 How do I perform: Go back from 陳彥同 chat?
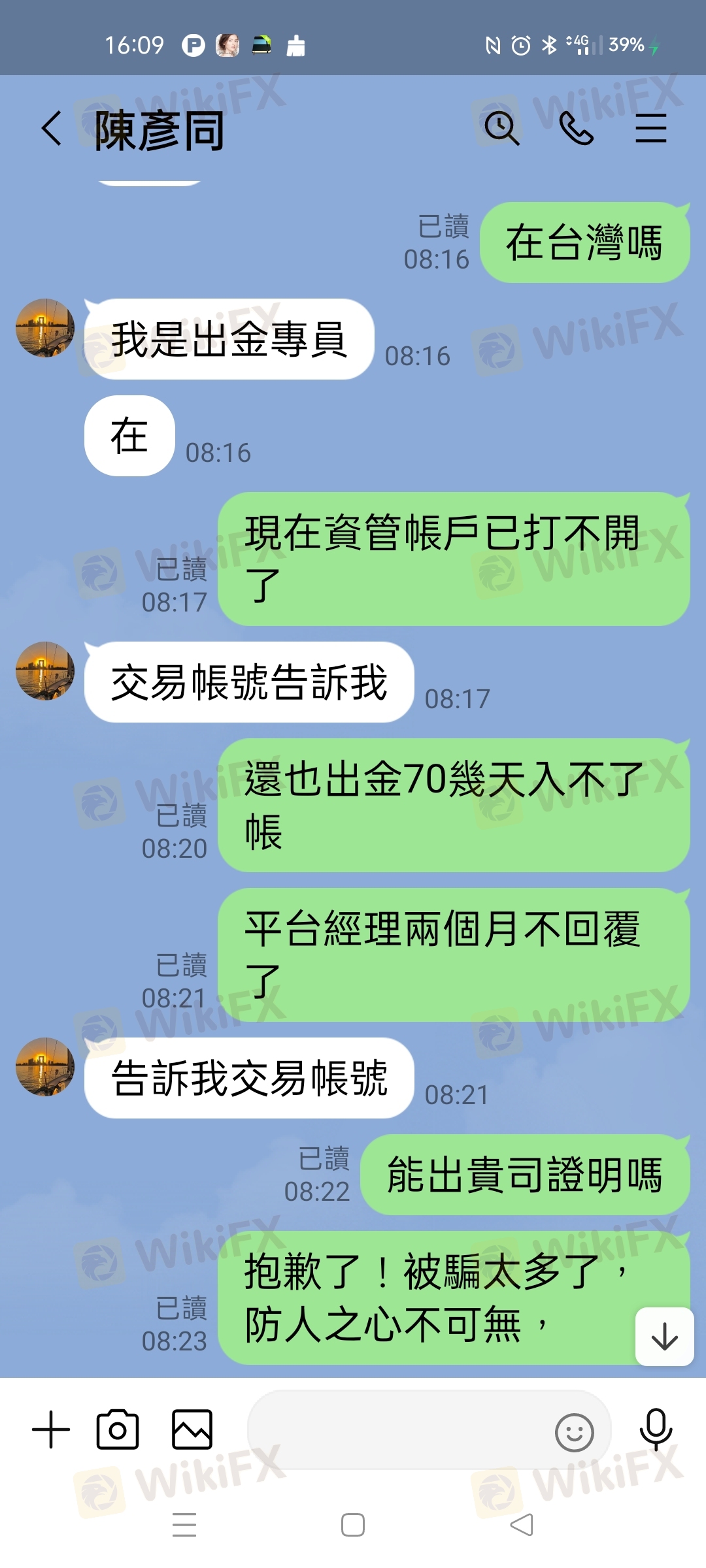click(52, 128)
